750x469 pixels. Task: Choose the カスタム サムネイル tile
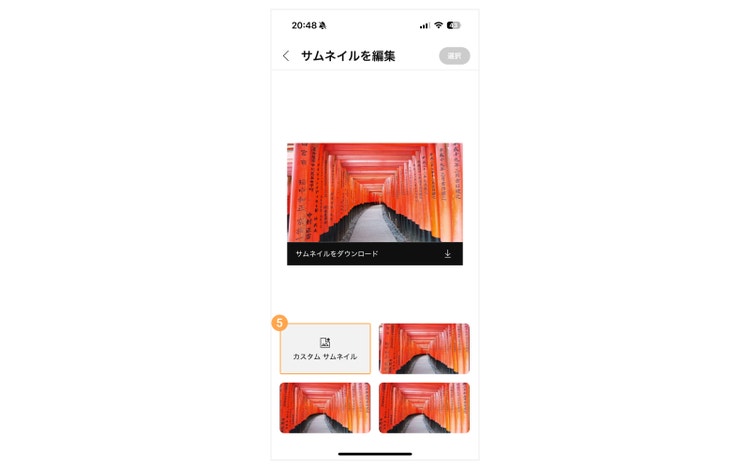click(325, 348)
